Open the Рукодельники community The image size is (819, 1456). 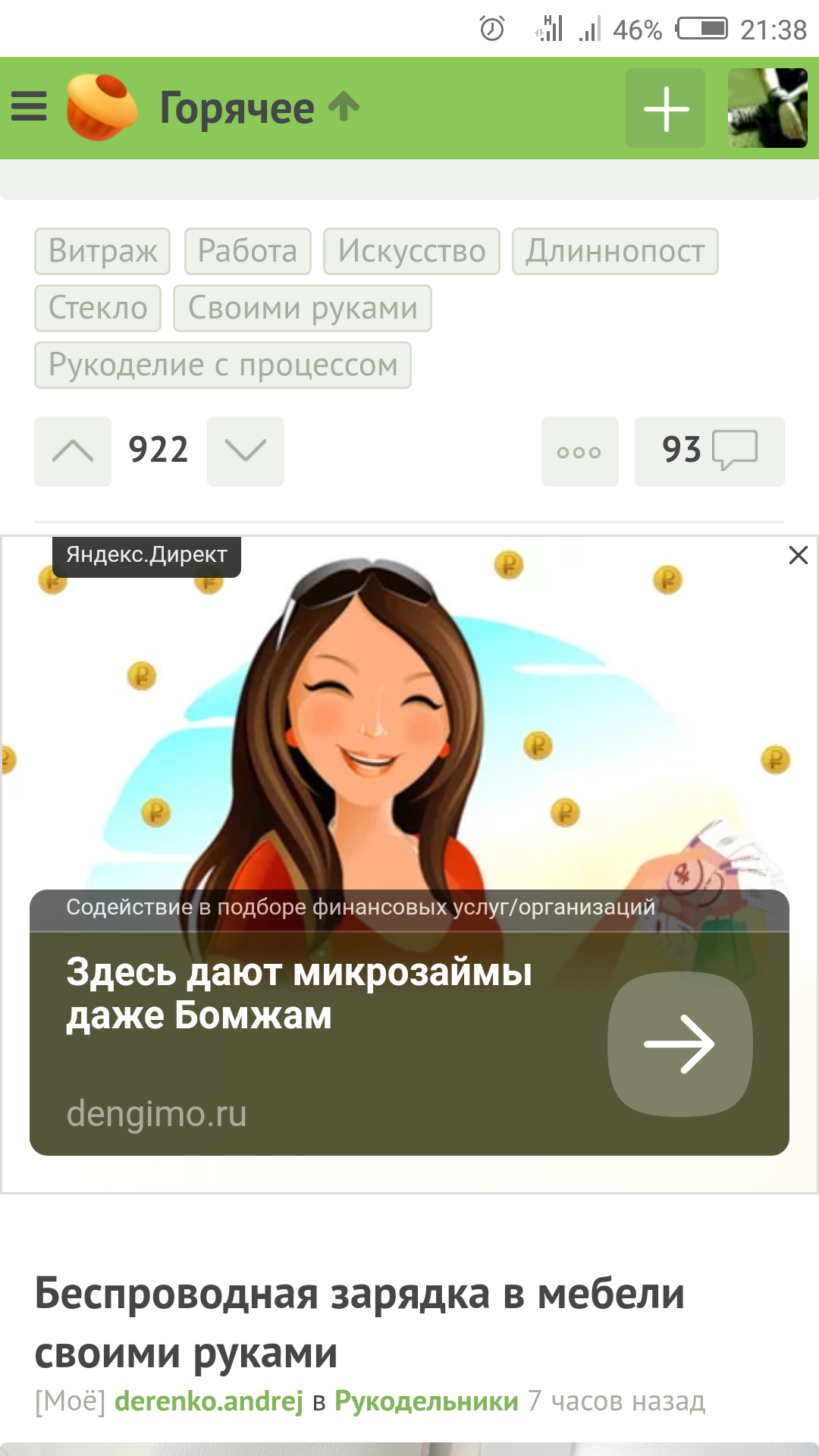click(x=426, y=1401)
